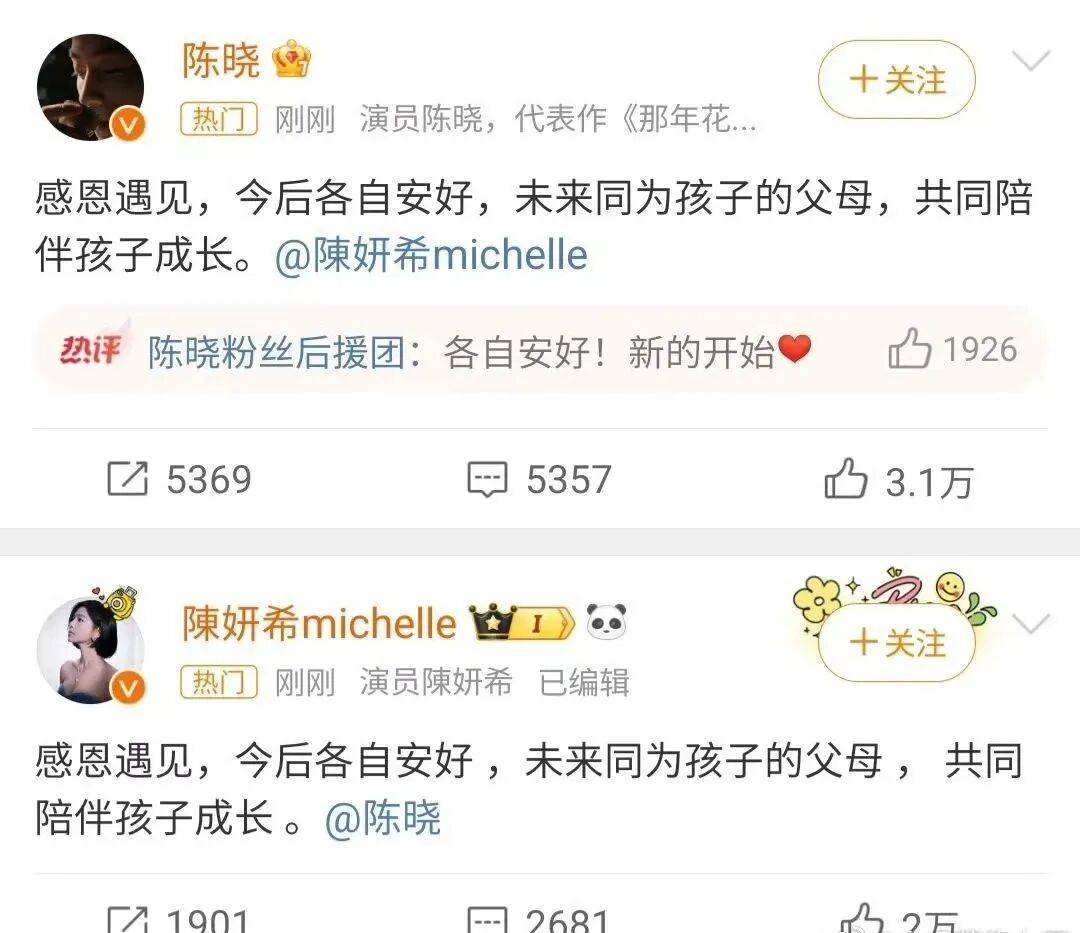Open the 陳妍希michelle username link
The width and height of the screenshot is (1080, 933).
point(319,624)
